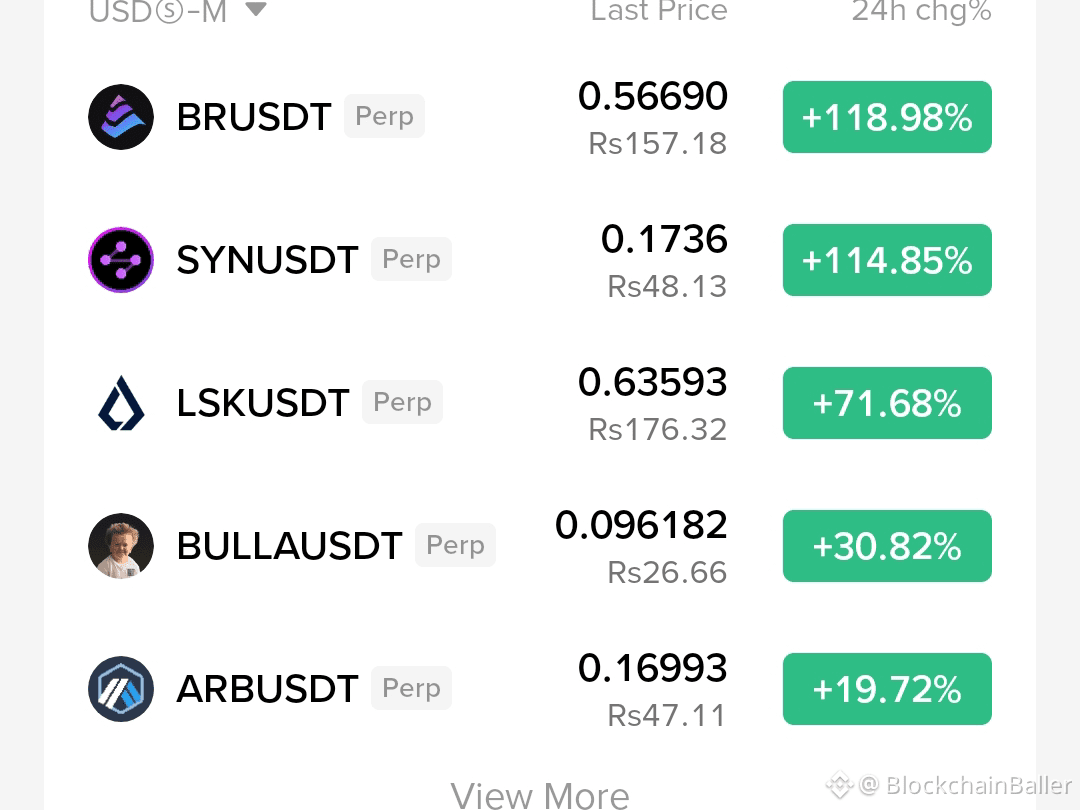Tap the +118.98% change badge

tap(887, 117)
